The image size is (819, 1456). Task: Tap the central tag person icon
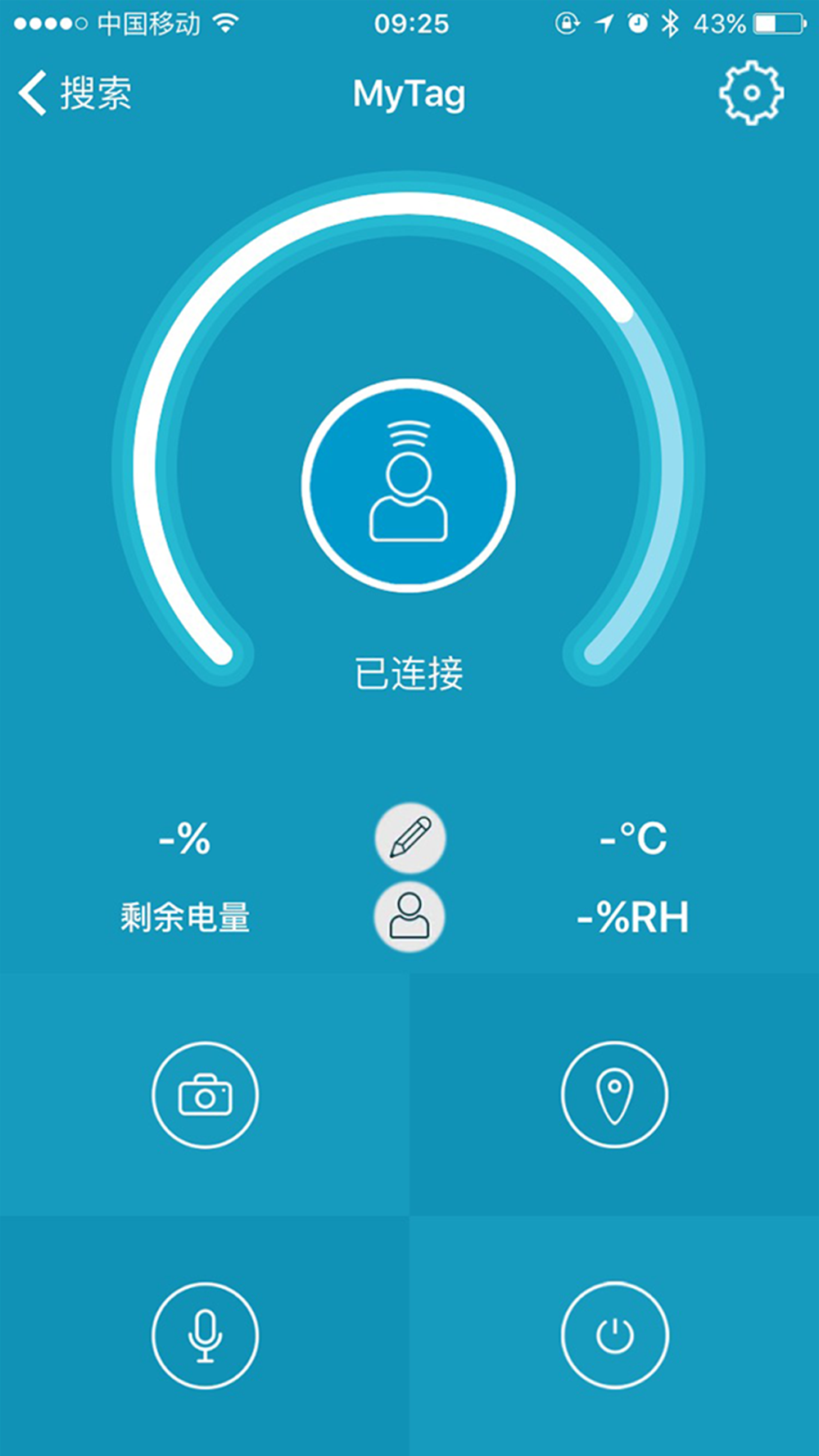[409, 485]
